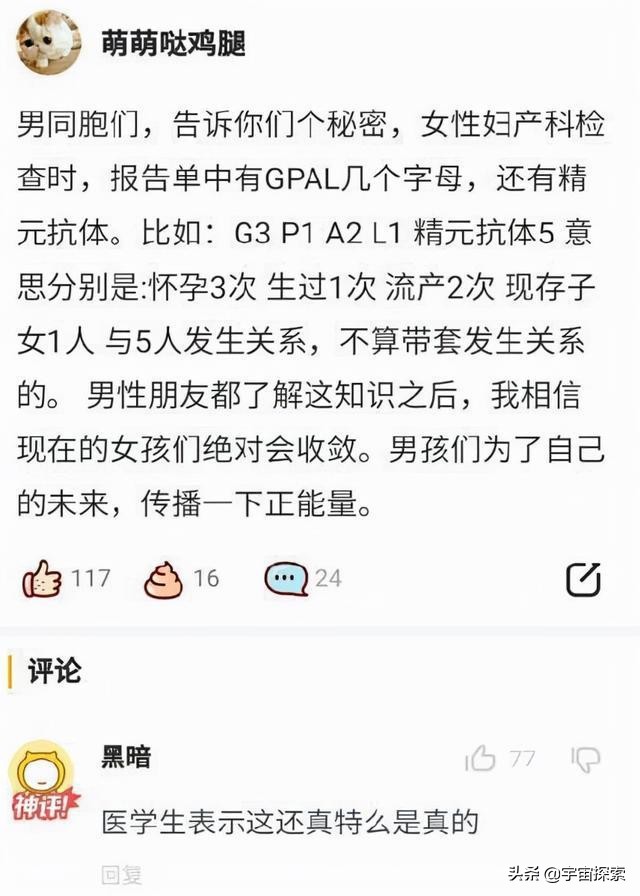Downvote 黑暗's comment
640x896 pixels.
tap(584, 759)
